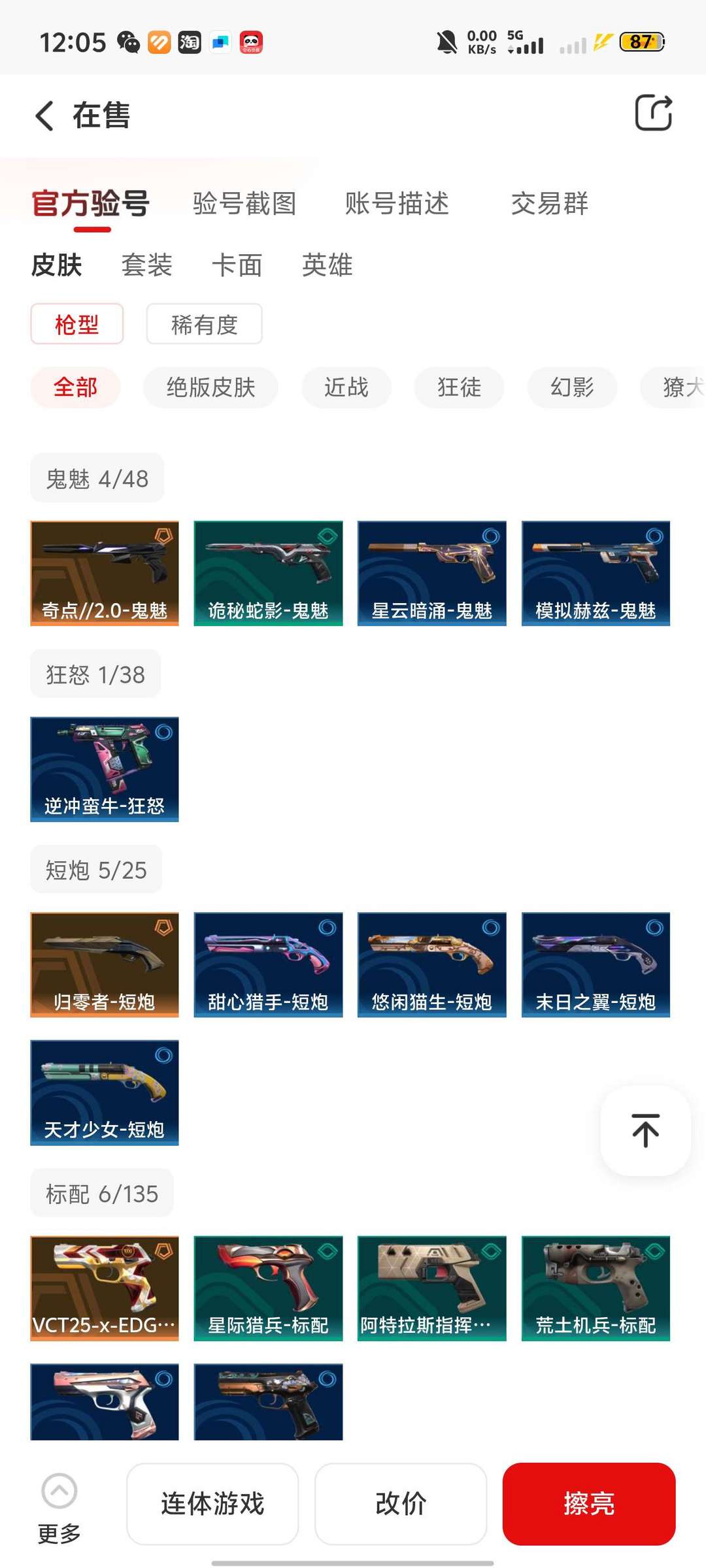706x1568 pixels.
Task: Open the 账号描述 tab
Action: 397,204
